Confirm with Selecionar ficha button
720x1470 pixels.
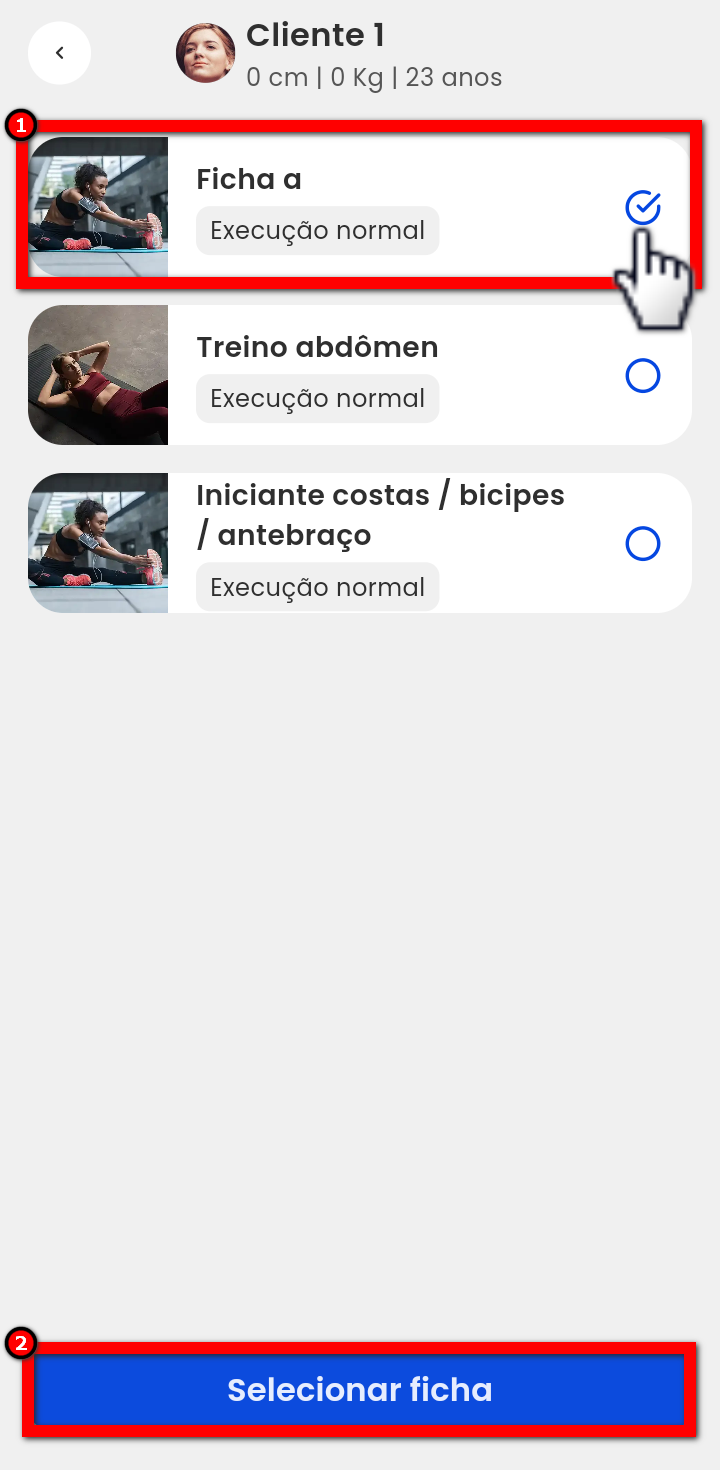[x=360, y=1390]
